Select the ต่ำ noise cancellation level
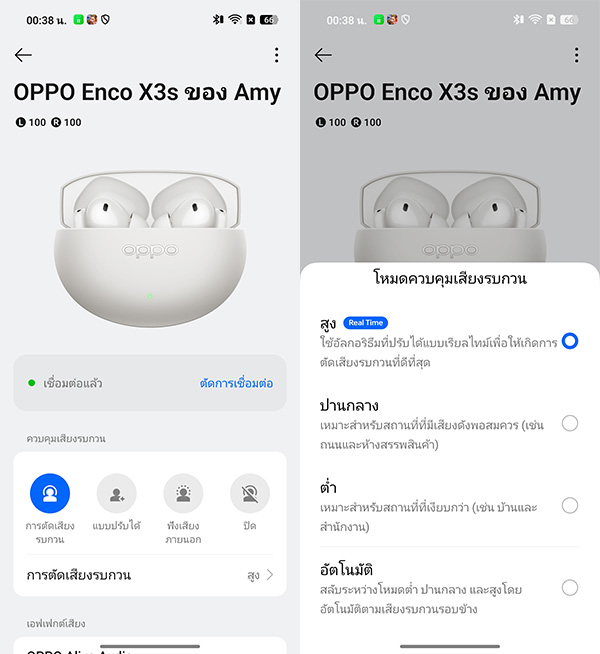 point(569,505)
